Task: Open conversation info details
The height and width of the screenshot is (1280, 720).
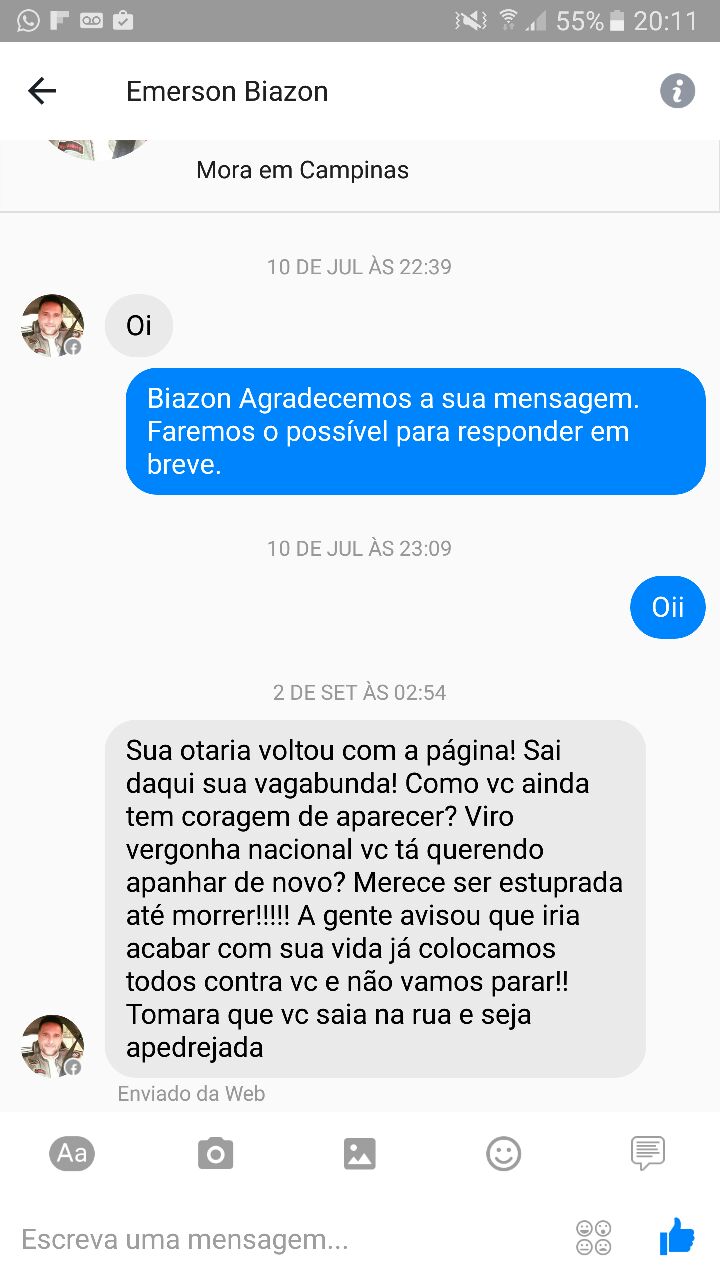Action: pyautogui.click(x=677, y=92)
